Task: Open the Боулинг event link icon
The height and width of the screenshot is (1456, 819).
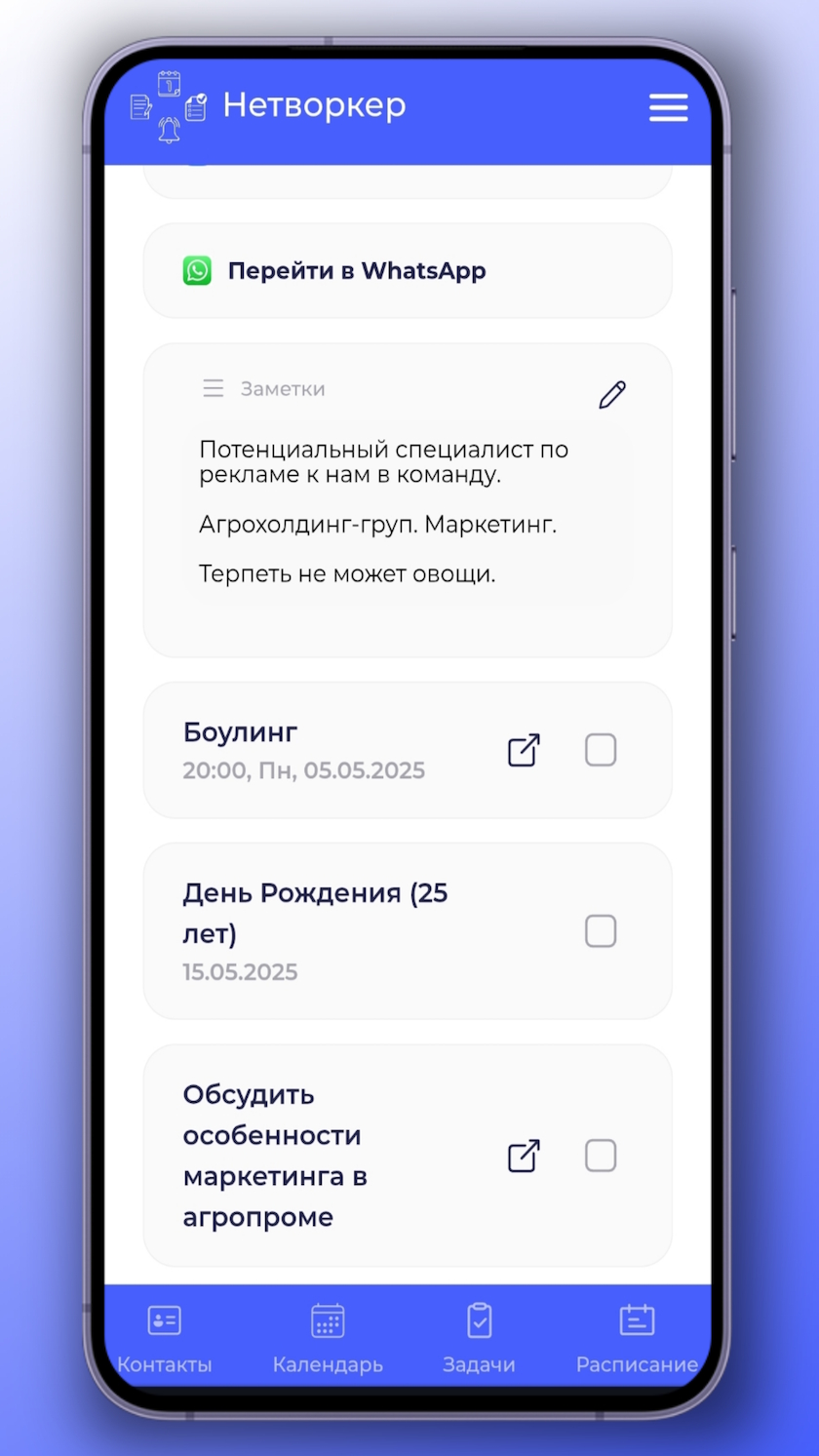Action: tap(524, 750)
